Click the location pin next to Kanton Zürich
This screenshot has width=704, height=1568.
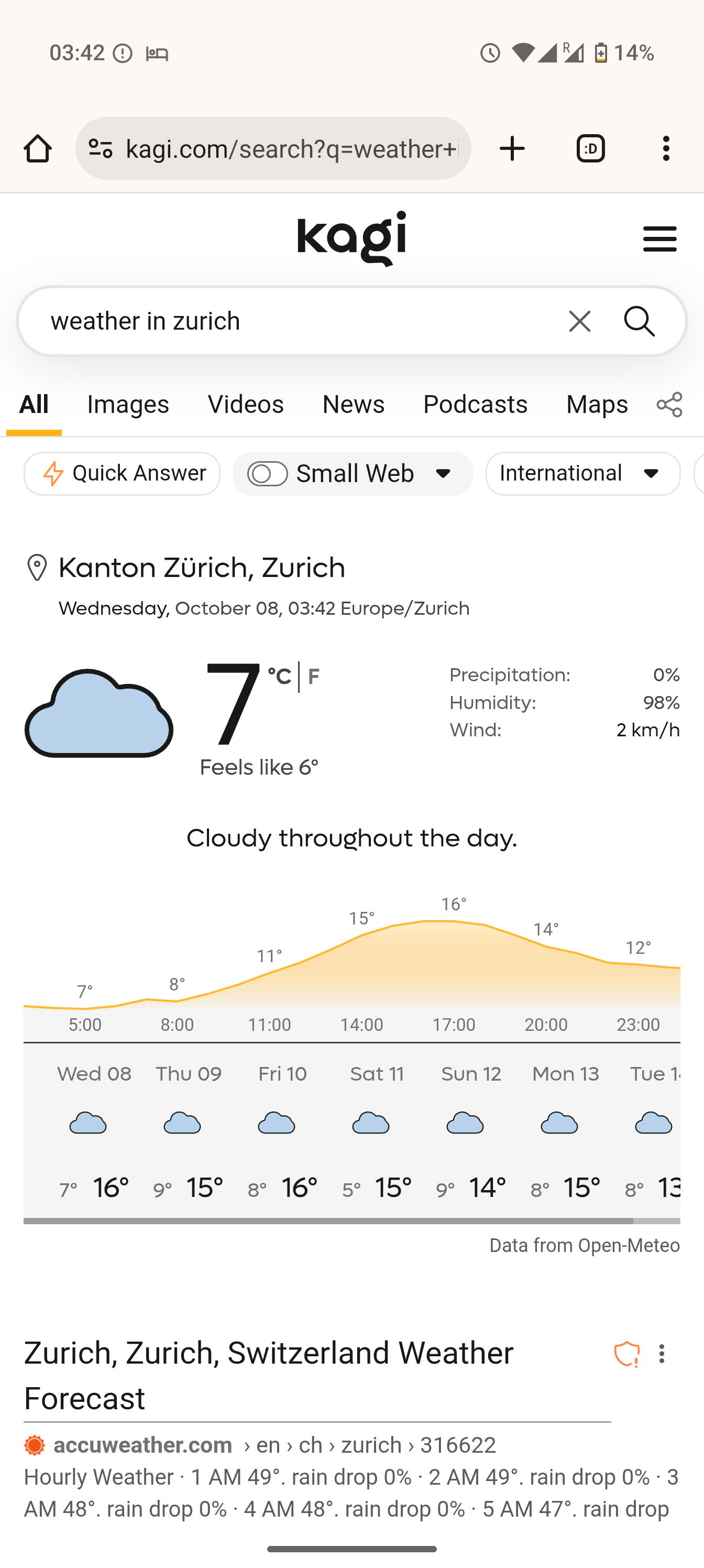tap(36, 568)
